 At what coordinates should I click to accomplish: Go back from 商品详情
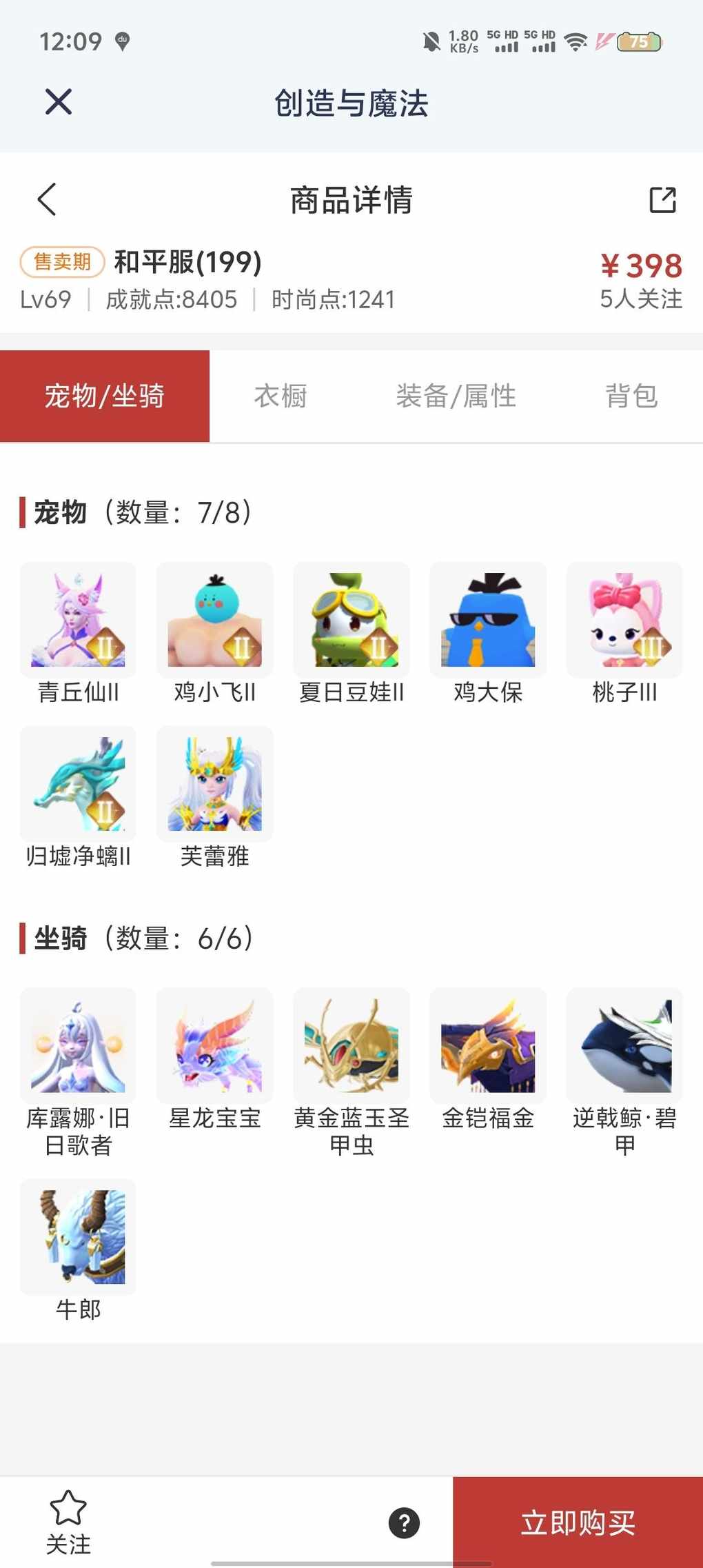click(47, 200)
